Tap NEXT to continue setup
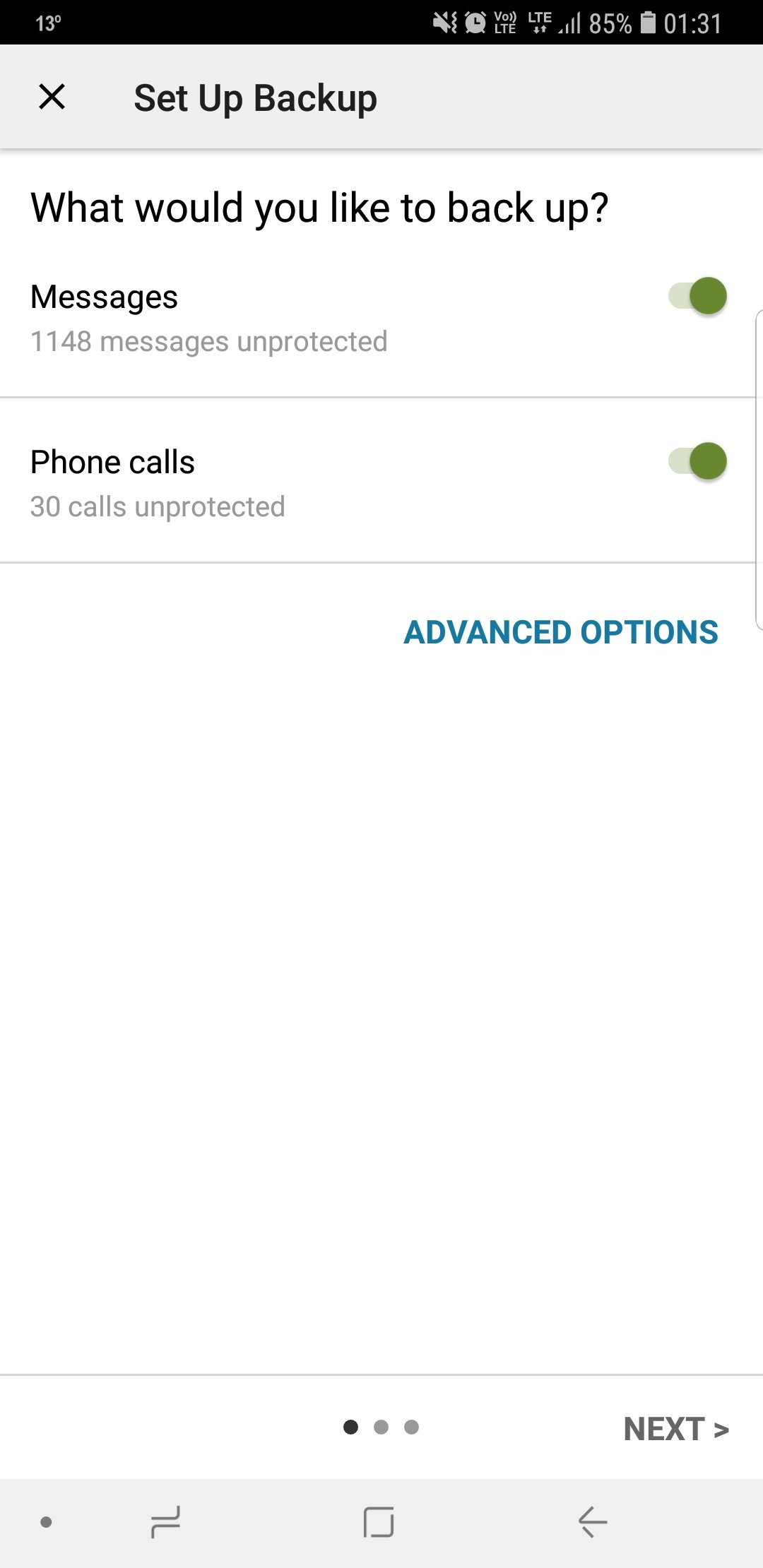This screenshot has width=763, height=1568. [x=676, y=1429]
